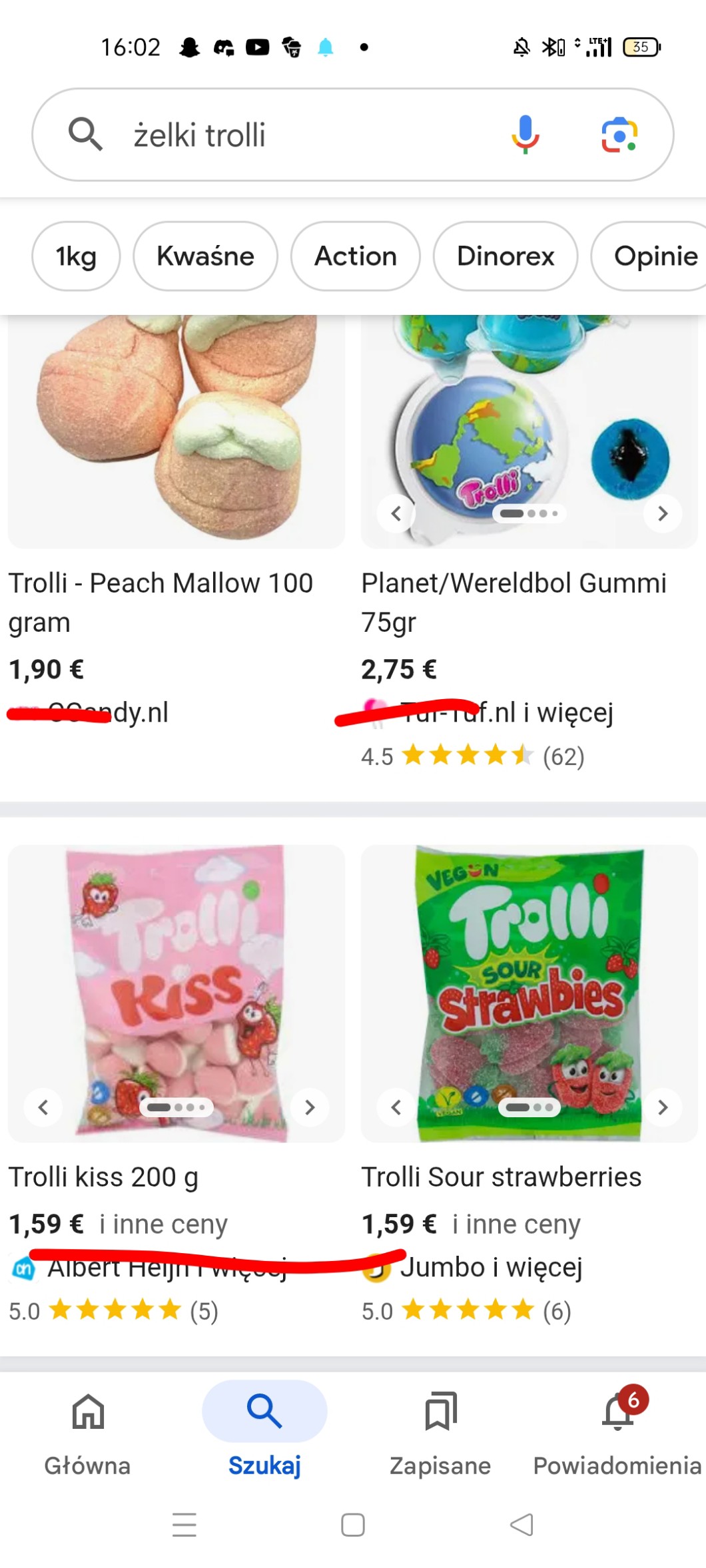
Task: Start voice search with the microphone
Action: click(525, 134)
